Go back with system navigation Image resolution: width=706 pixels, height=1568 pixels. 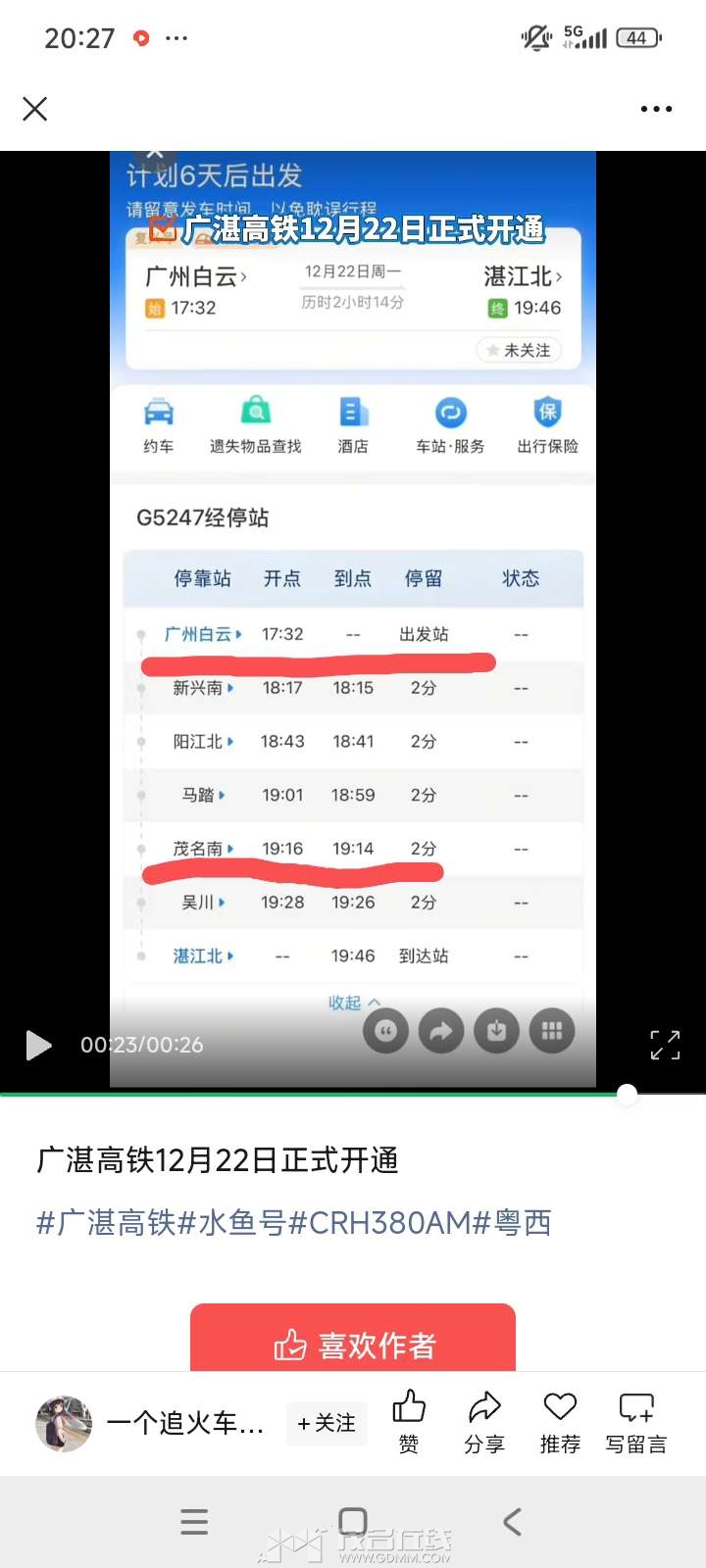[x=512, y=1521]
